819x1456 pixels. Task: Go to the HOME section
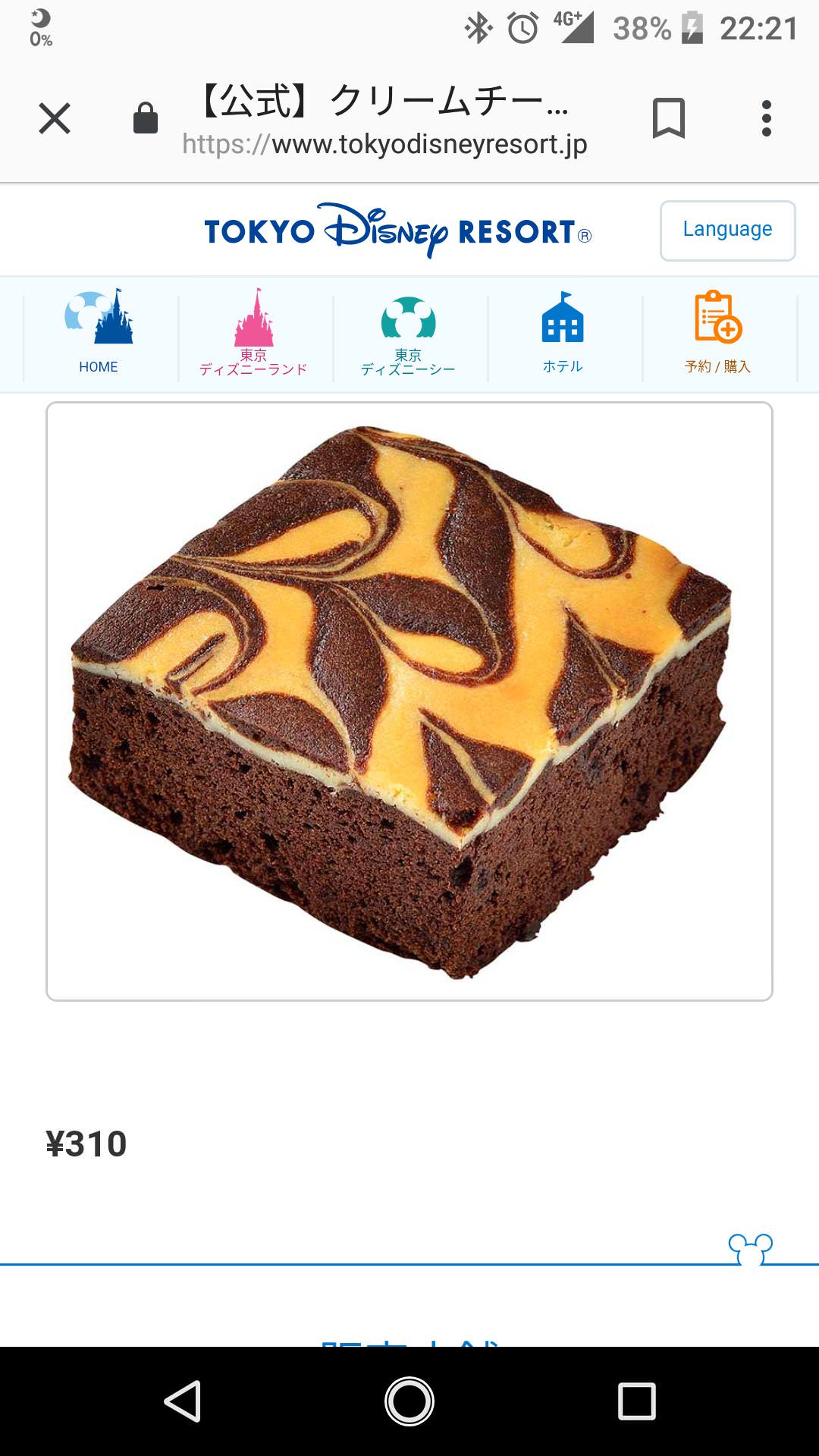coord(99,333)
